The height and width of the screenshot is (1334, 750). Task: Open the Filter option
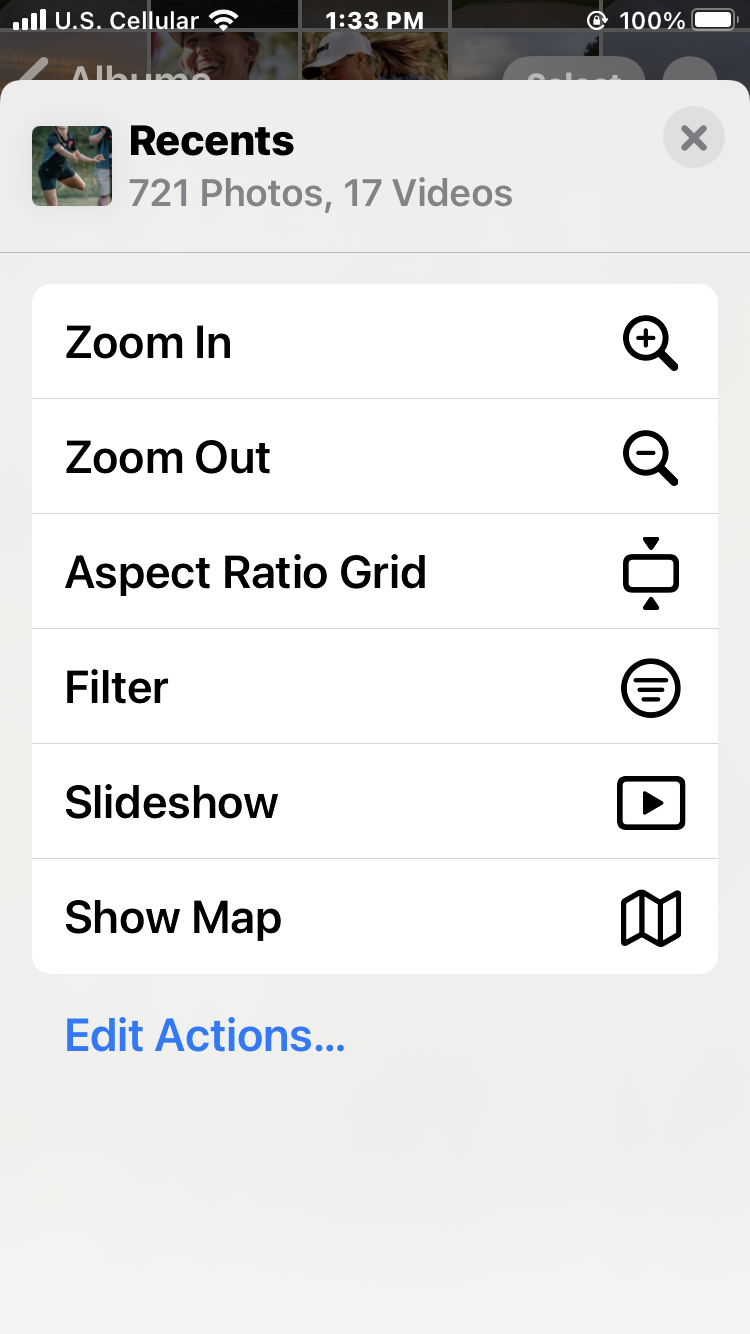[375, 686]
